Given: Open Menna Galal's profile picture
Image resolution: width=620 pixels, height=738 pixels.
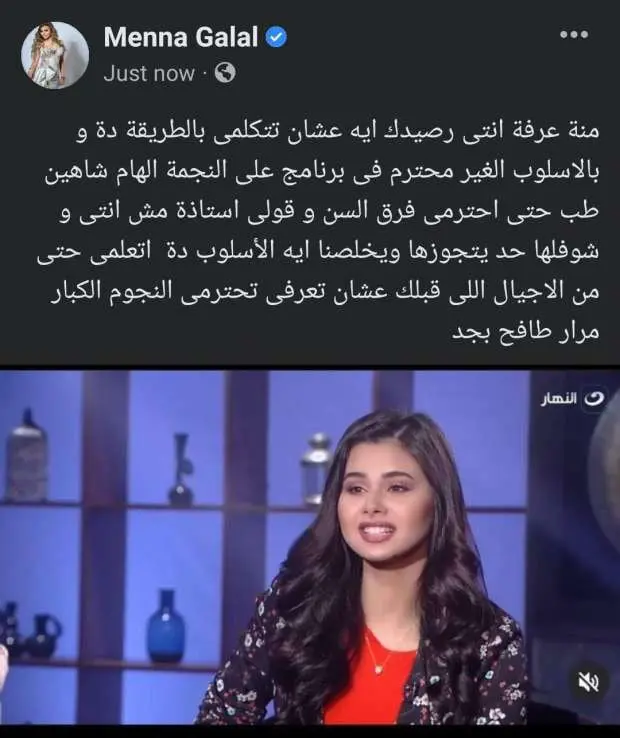Looking at the screenshot, I should pyautogui.click(x=55, y=56).
